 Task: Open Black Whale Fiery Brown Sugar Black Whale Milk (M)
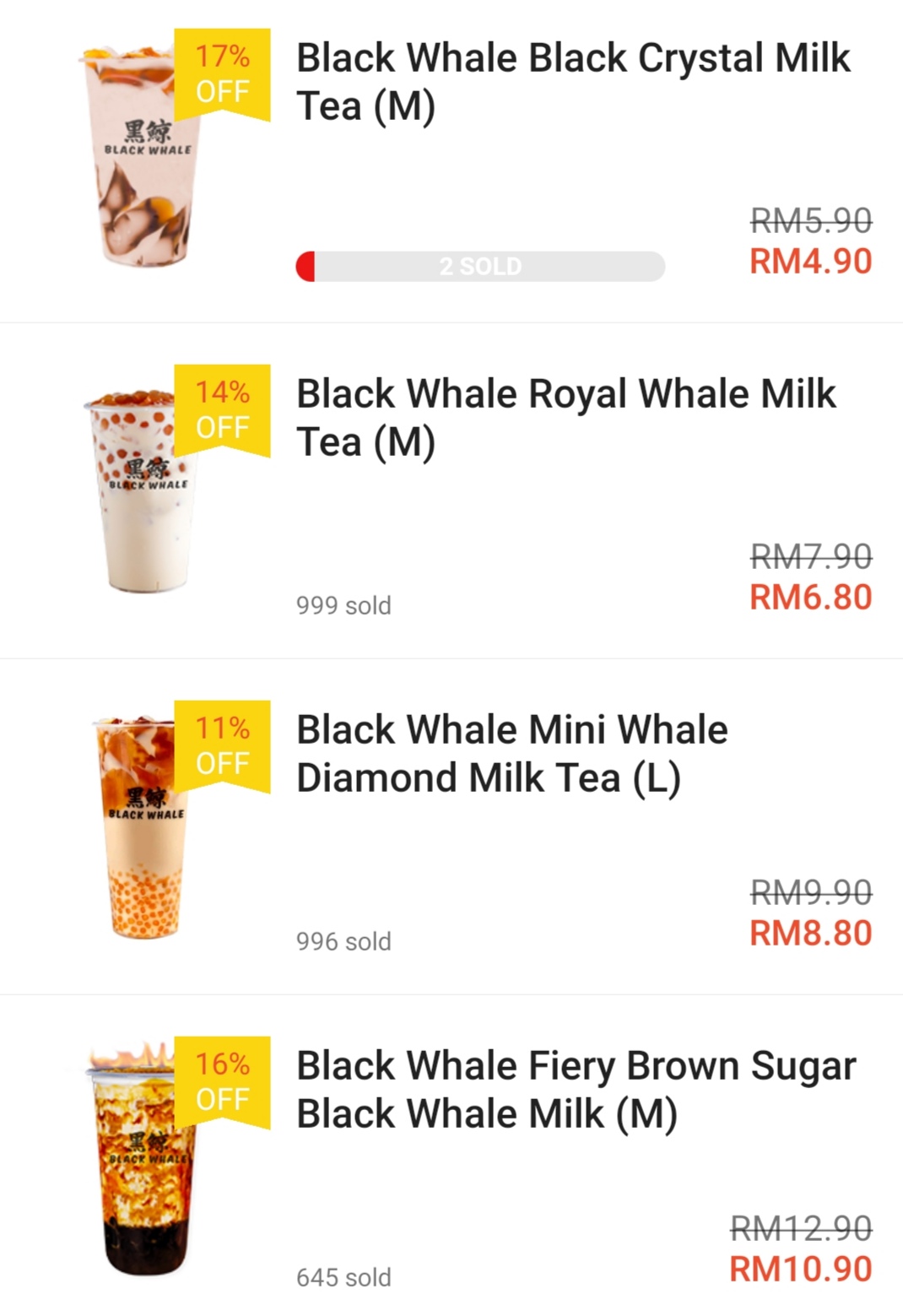pyautogui.click(x=576, y=1089)
